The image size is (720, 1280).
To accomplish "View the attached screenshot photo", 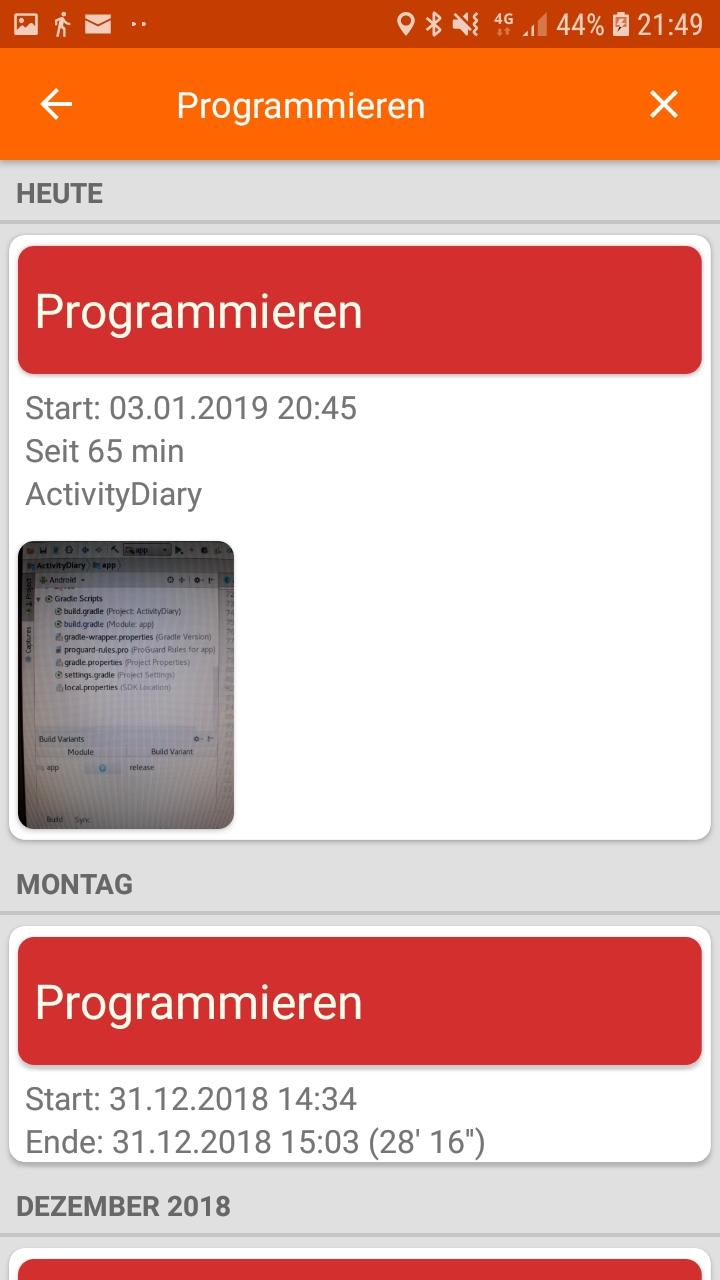I will point(126,685).
